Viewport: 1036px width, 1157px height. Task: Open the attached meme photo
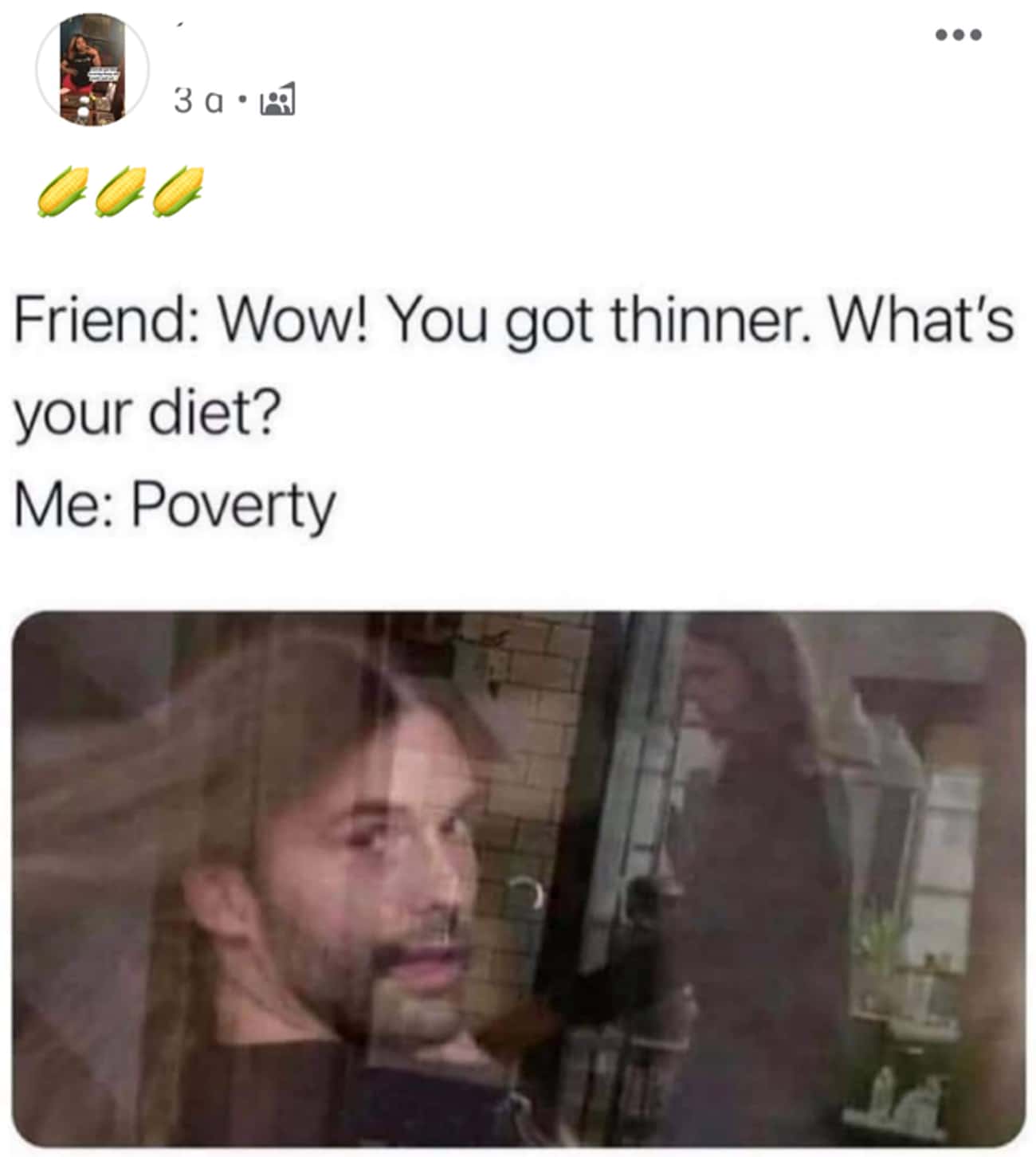tap(518, 877)
